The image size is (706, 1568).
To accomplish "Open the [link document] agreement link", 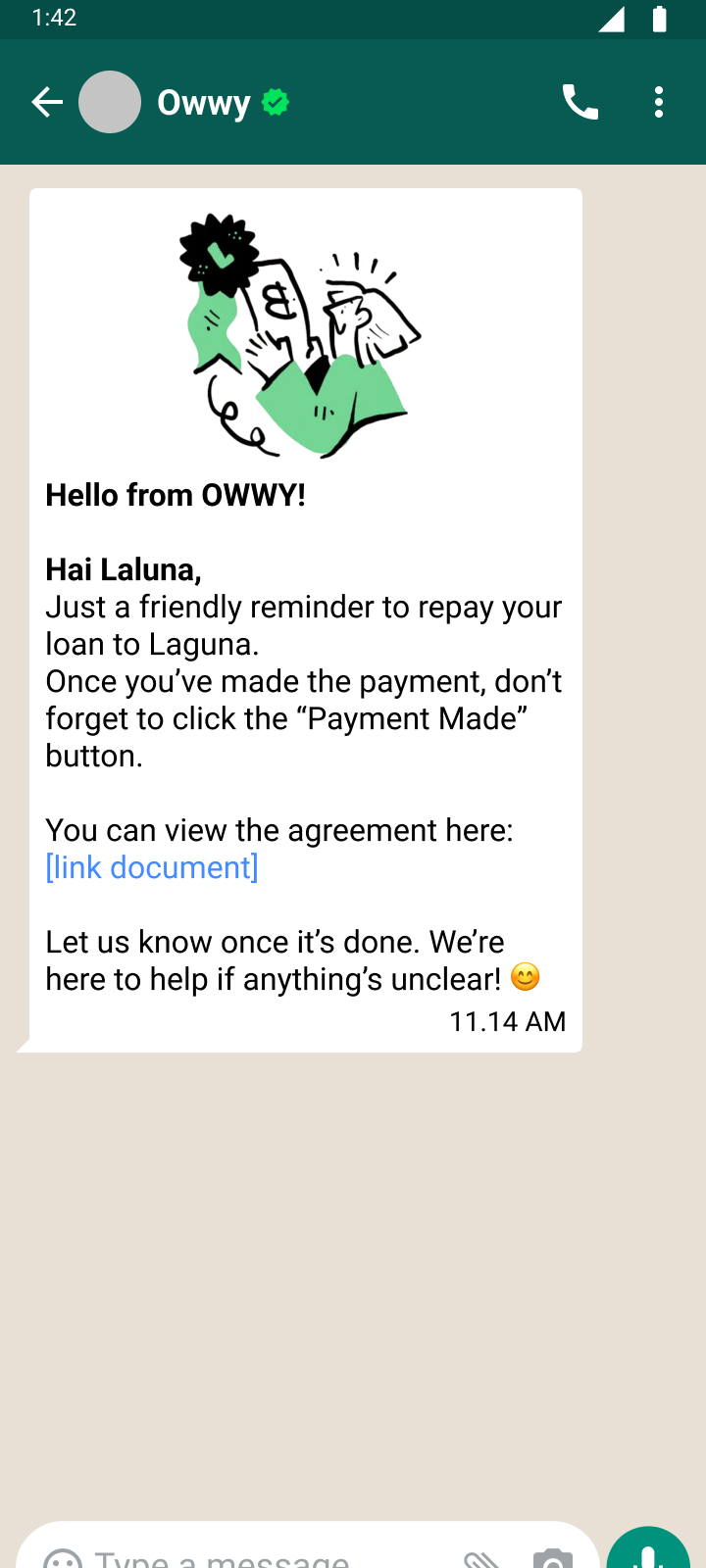I will pos(152,867).
